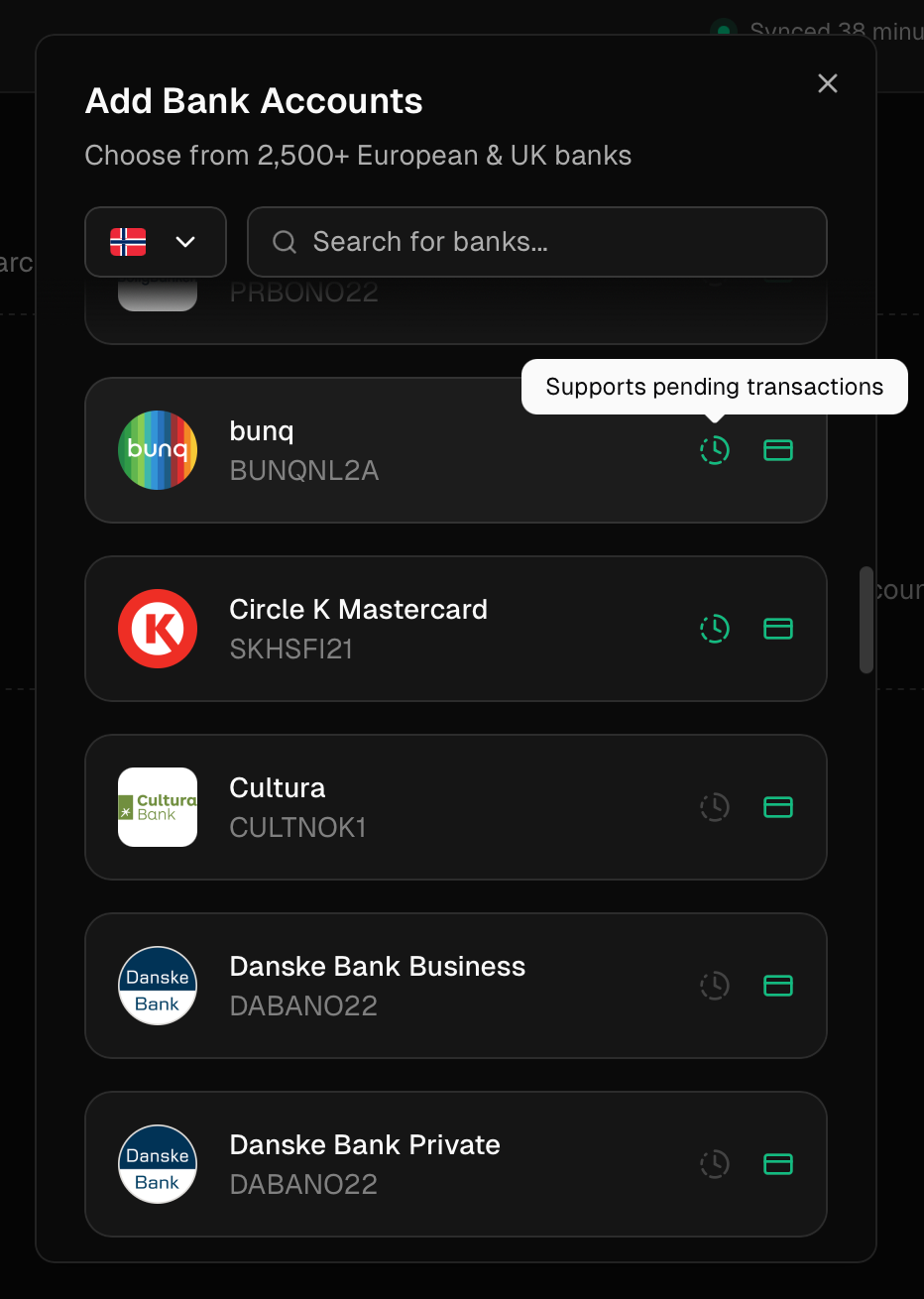Tap the Search for banks field
924x1299 pixels.
[537, 242]
